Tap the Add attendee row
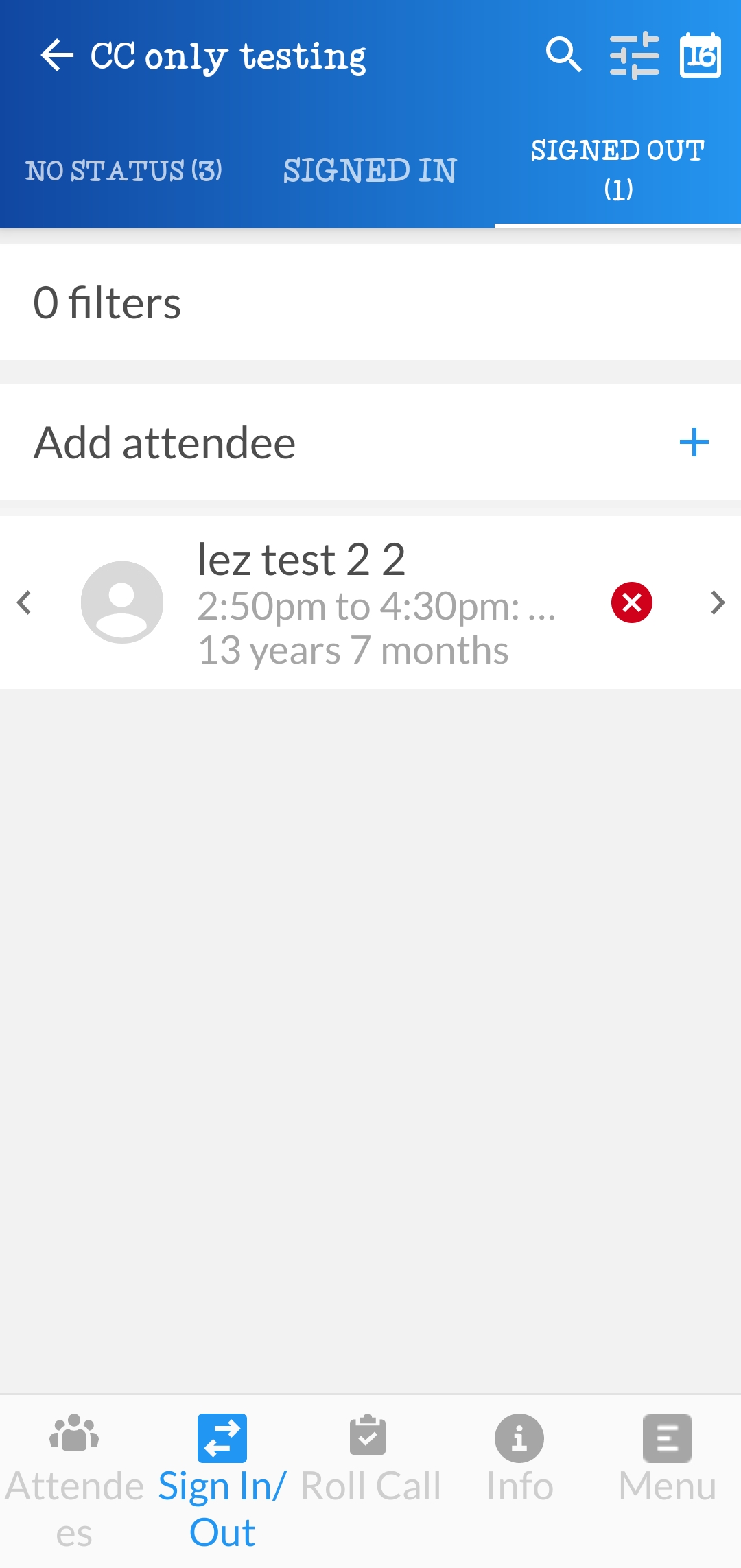The height and width of the screenshot is (1568, 741). point(370,443)
